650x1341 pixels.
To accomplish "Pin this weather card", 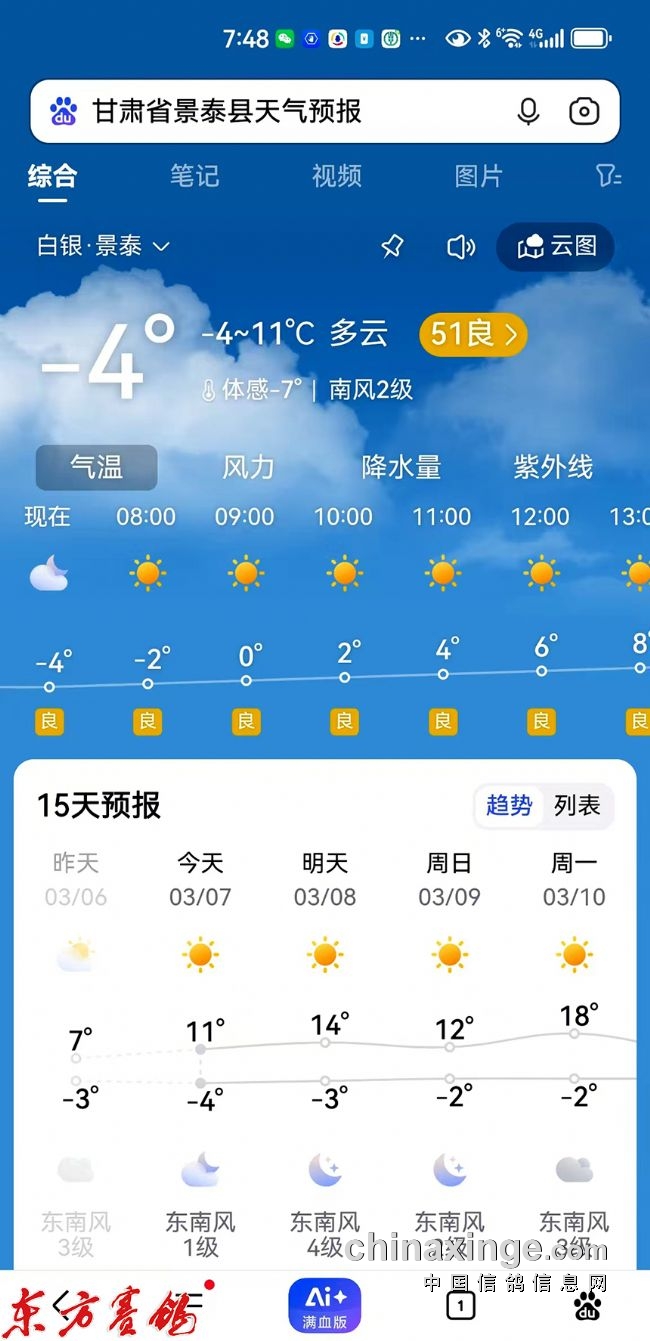I will [392, 246].
